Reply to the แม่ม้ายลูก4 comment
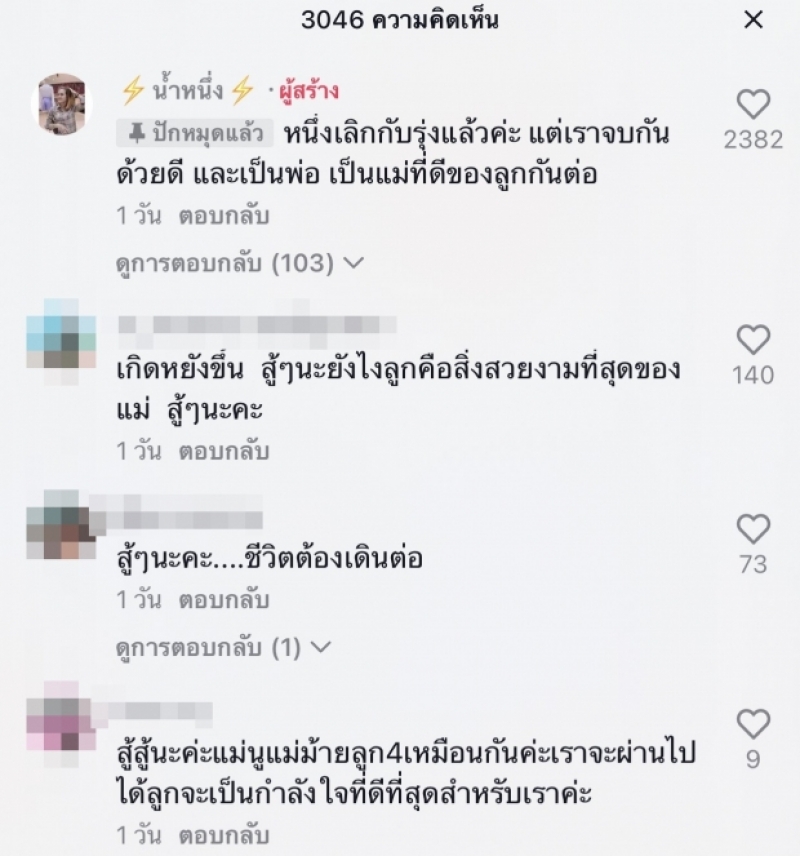This screenshot has height=856, width=800. pyautogui.click(x=224, y=833)
